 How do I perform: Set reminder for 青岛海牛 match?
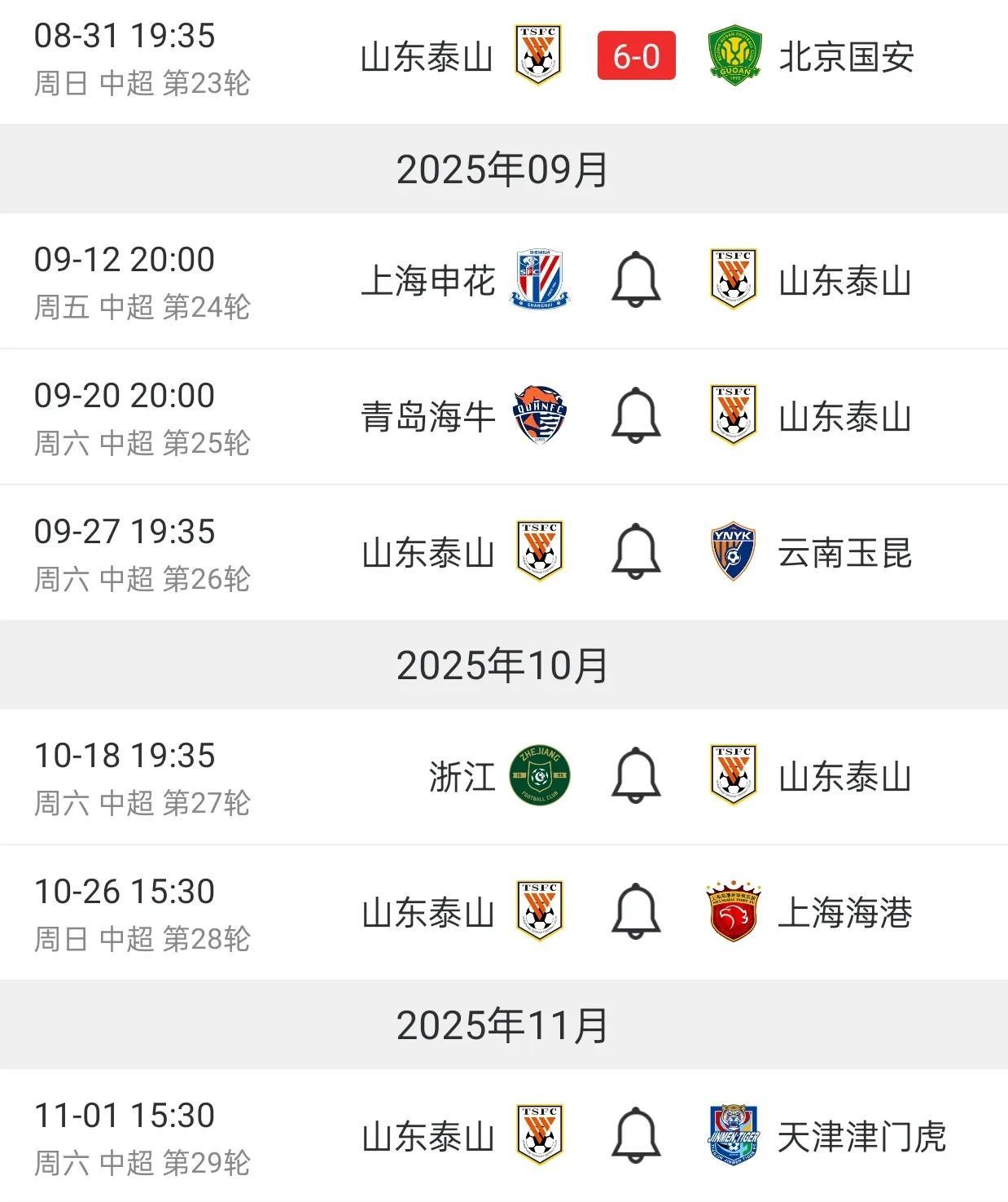point(636,416)
